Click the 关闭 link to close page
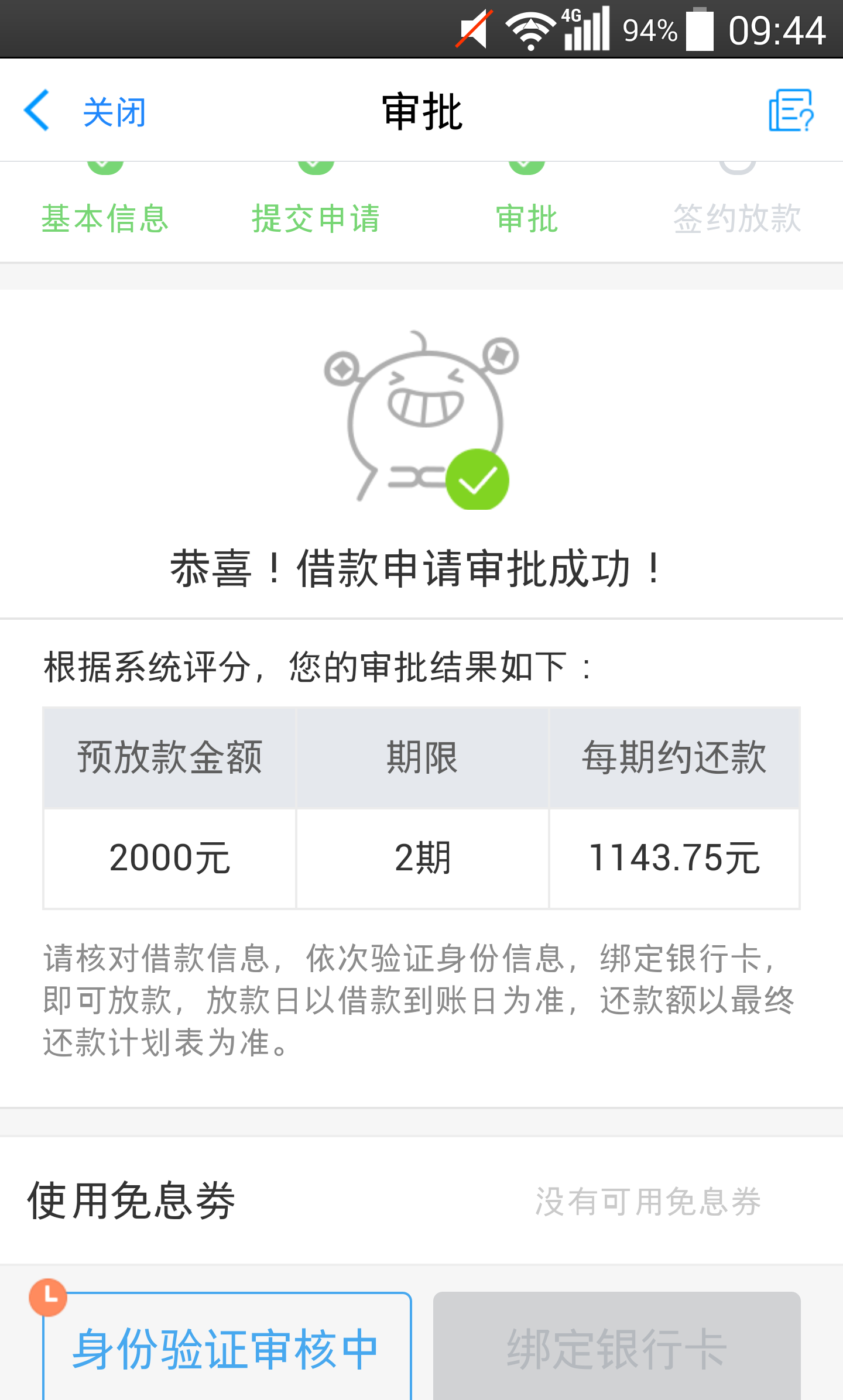843x1400 pixels. pyautogui.click(x=114, y=111)
